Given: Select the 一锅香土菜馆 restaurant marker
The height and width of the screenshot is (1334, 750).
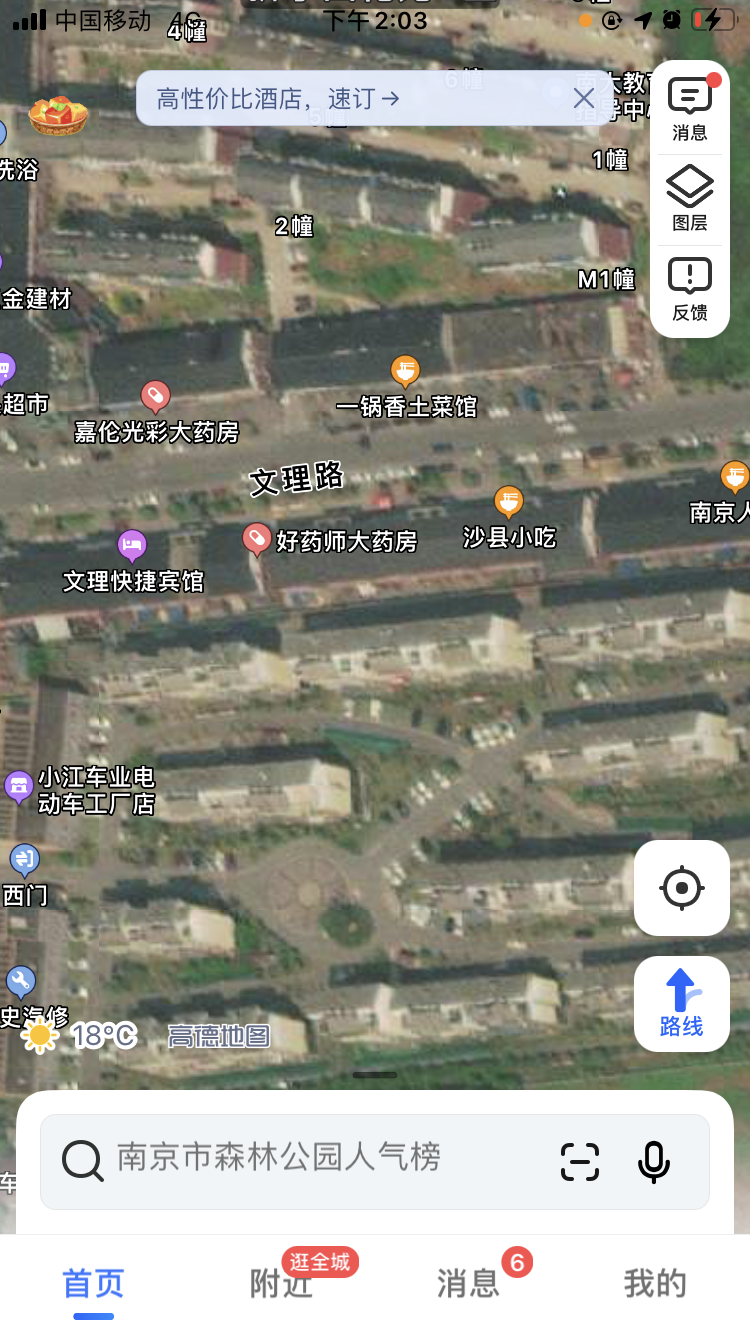Looking at the screenshot, I should (405, 372).
